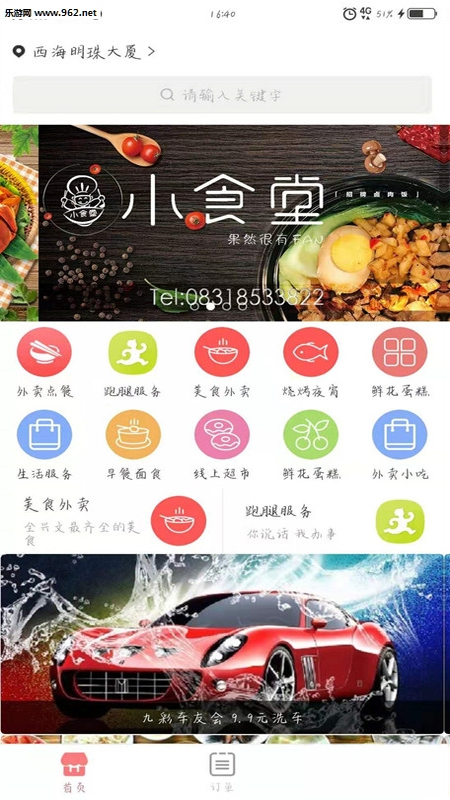Open the 外卖点餐 category
This screenshot has width=450, height=800.
44,363
